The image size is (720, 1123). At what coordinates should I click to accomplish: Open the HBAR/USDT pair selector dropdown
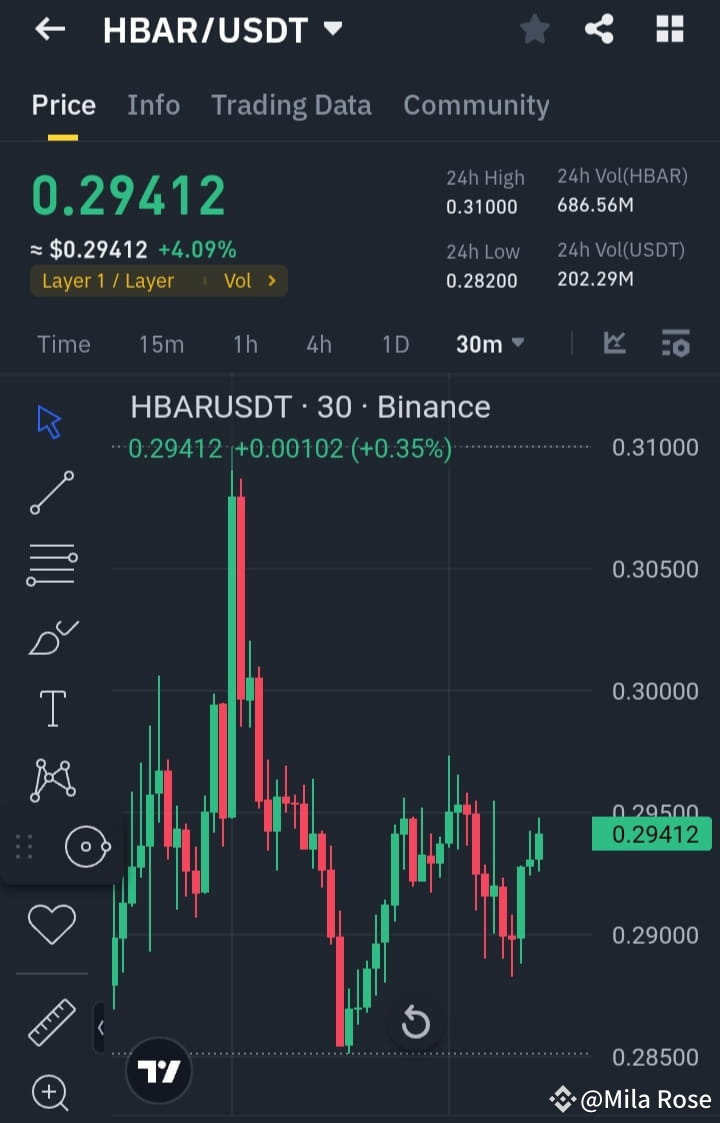(332, 29)
